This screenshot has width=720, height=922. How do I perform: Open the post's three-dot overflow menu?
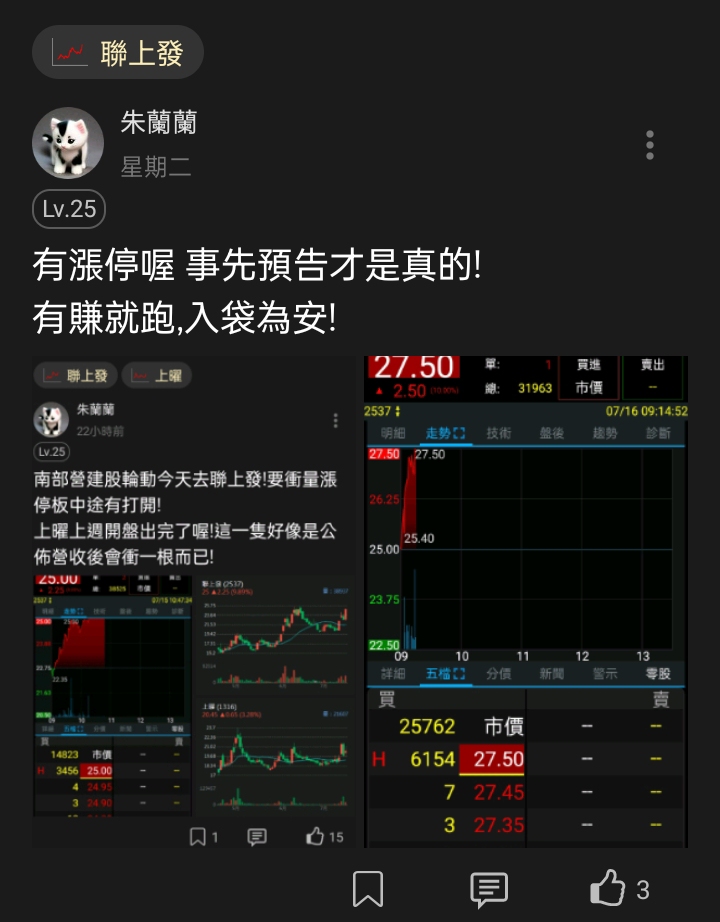(x=650, y=145)
